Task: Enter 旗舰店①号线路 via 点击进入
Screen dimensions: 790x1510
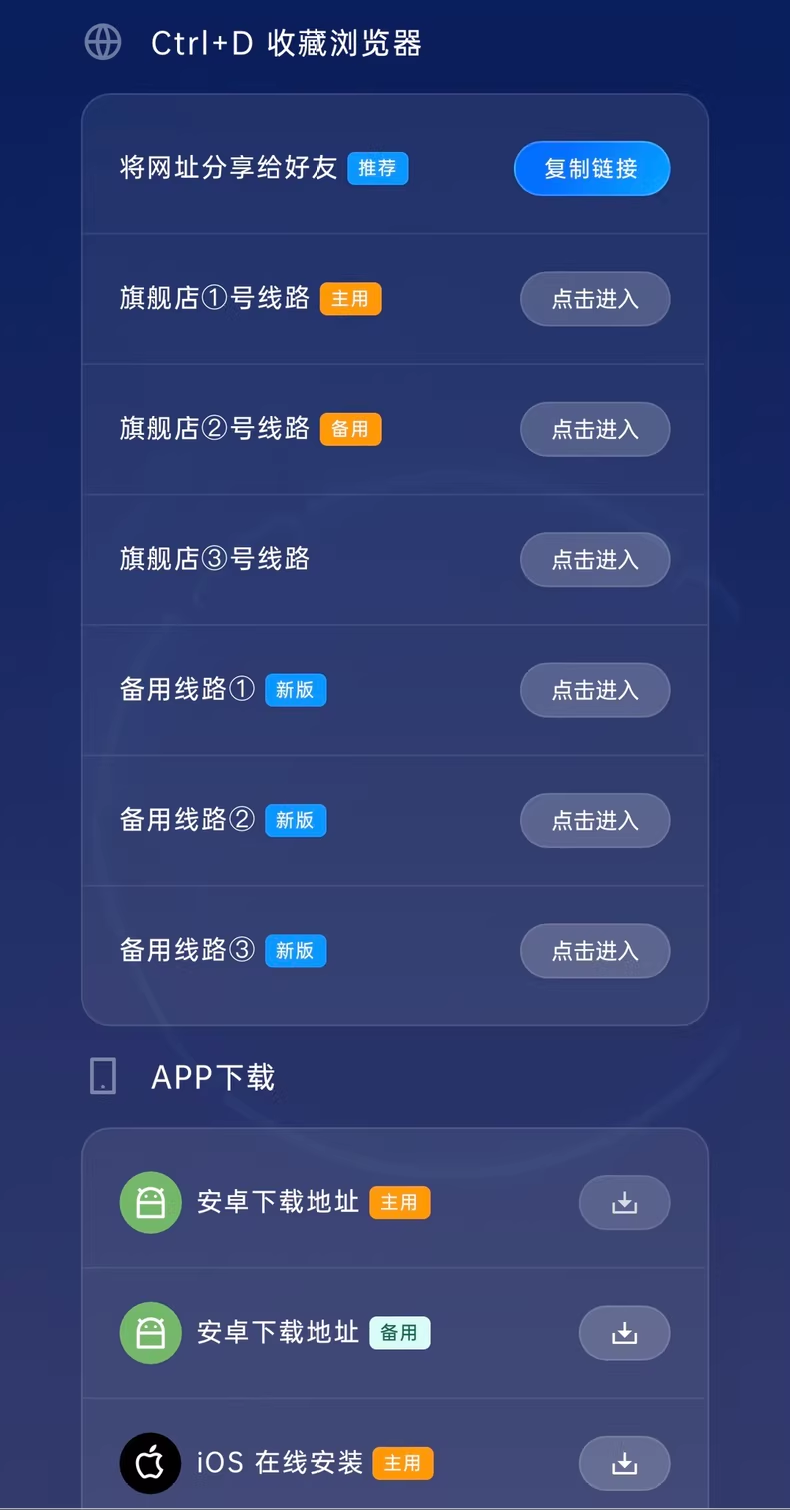Action: [595, 299]
